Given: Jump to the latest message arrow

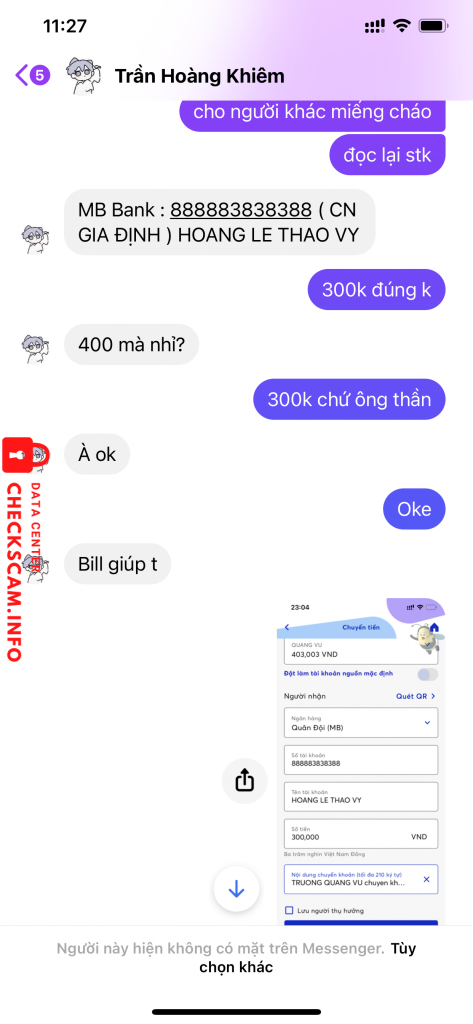Looking at the screenshot, I should [236, 889].
